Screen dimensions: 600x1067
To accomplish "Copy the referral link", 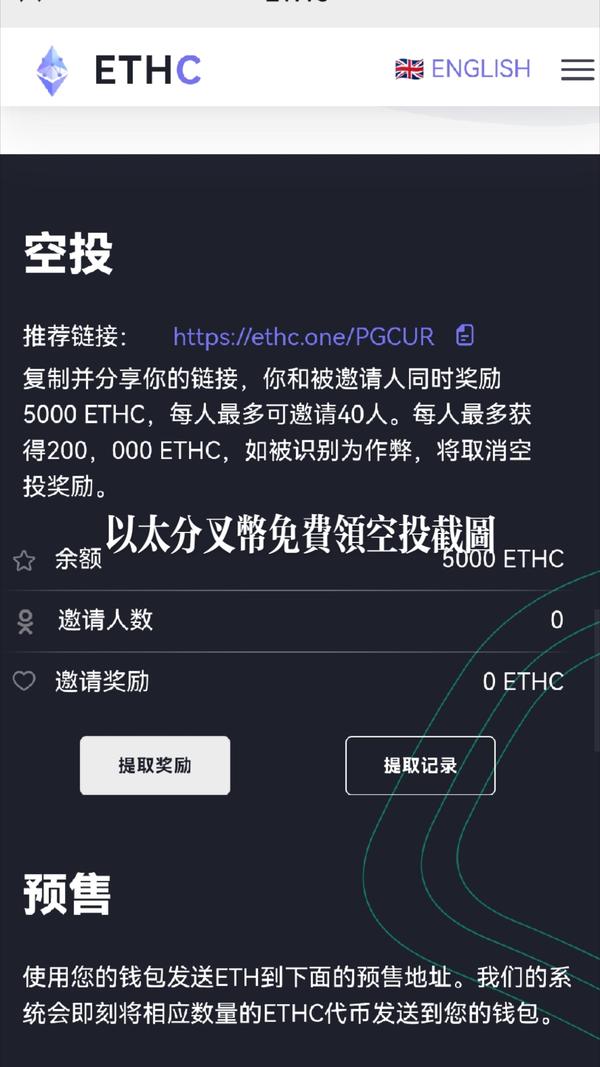I will (465, 335).
